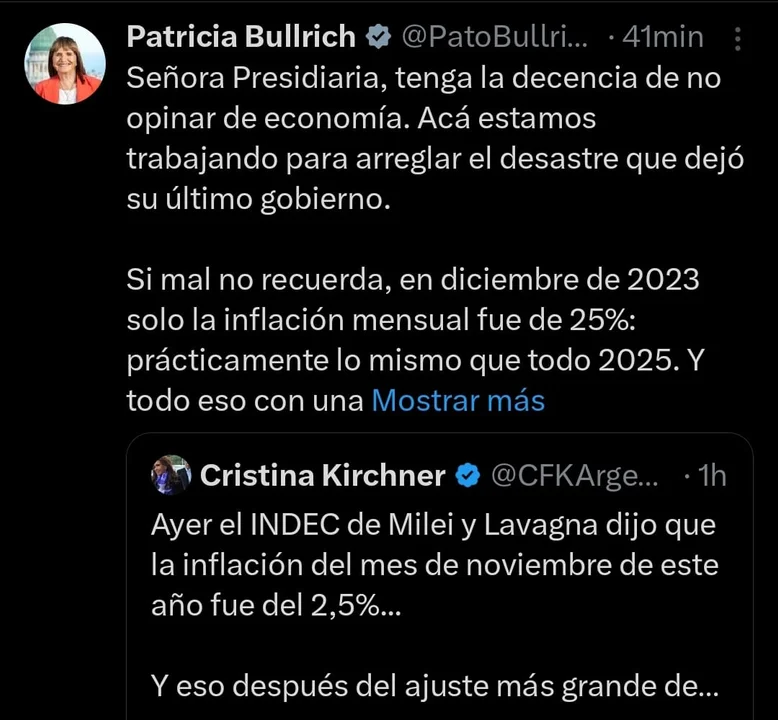Viewport: 778px width, 720px height.
Task: Open Patricia Bullrich's profile from her name
Action: point(241,37)
